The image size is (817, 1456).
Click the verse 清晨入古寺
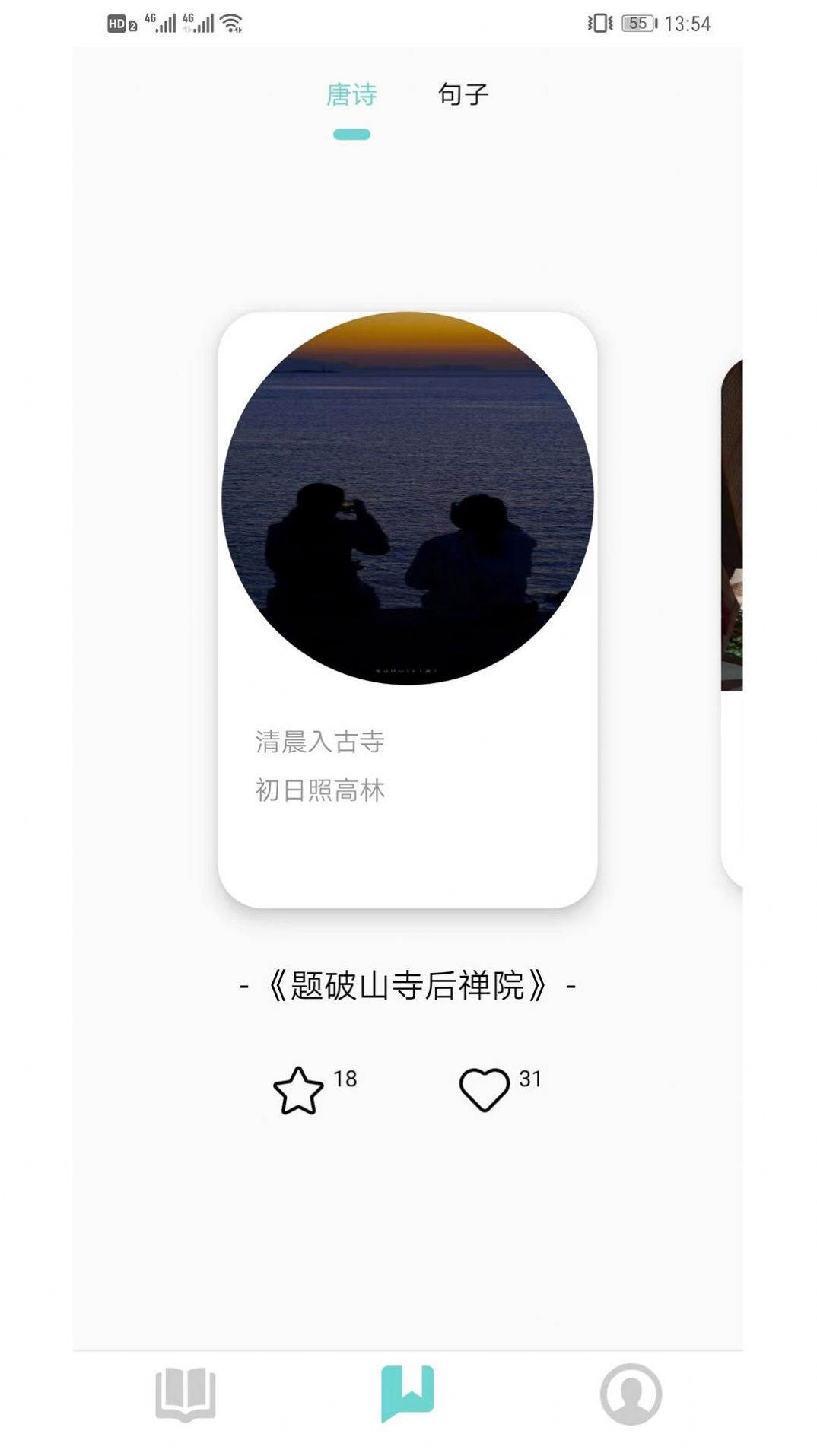(x=320, y=744)
